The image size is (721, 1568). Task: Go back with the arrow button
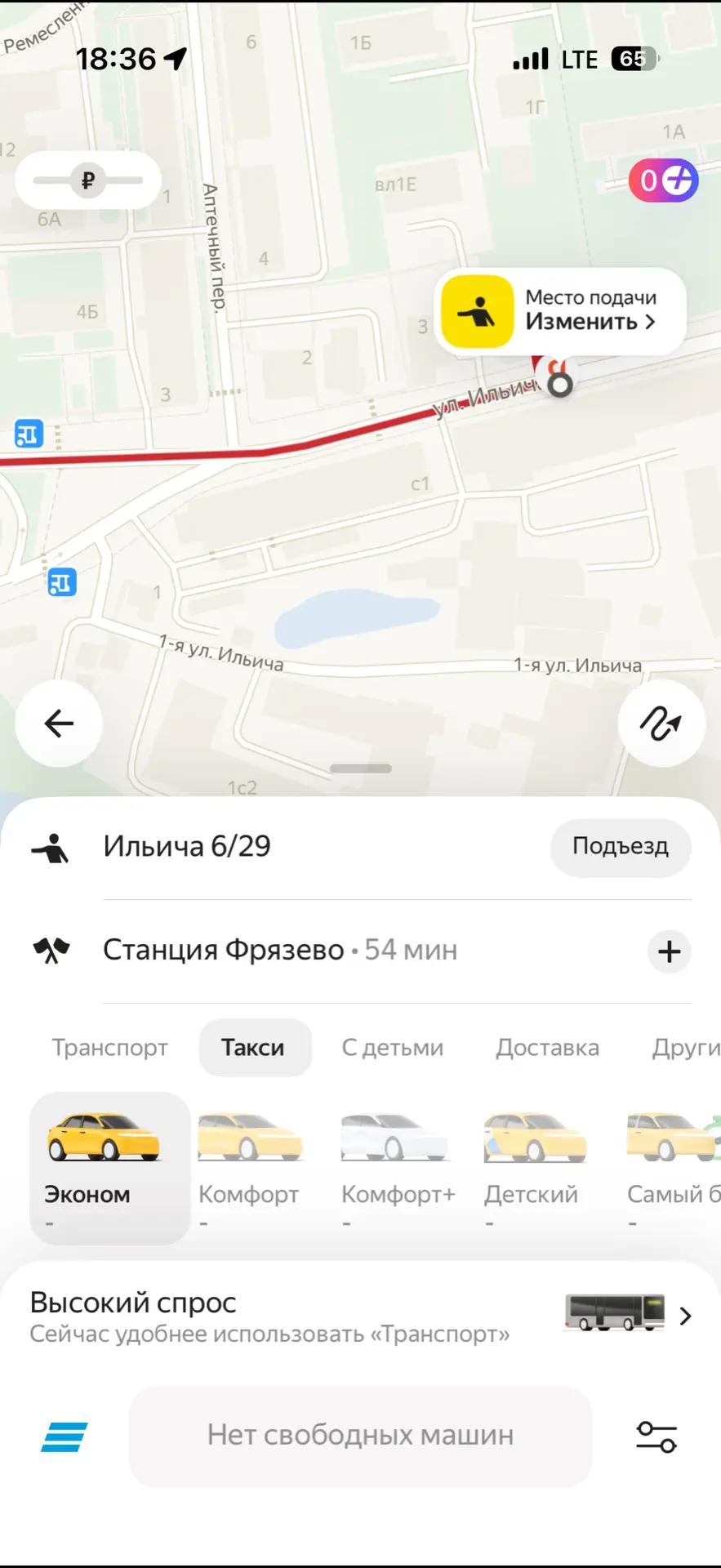tap(59, 724)
